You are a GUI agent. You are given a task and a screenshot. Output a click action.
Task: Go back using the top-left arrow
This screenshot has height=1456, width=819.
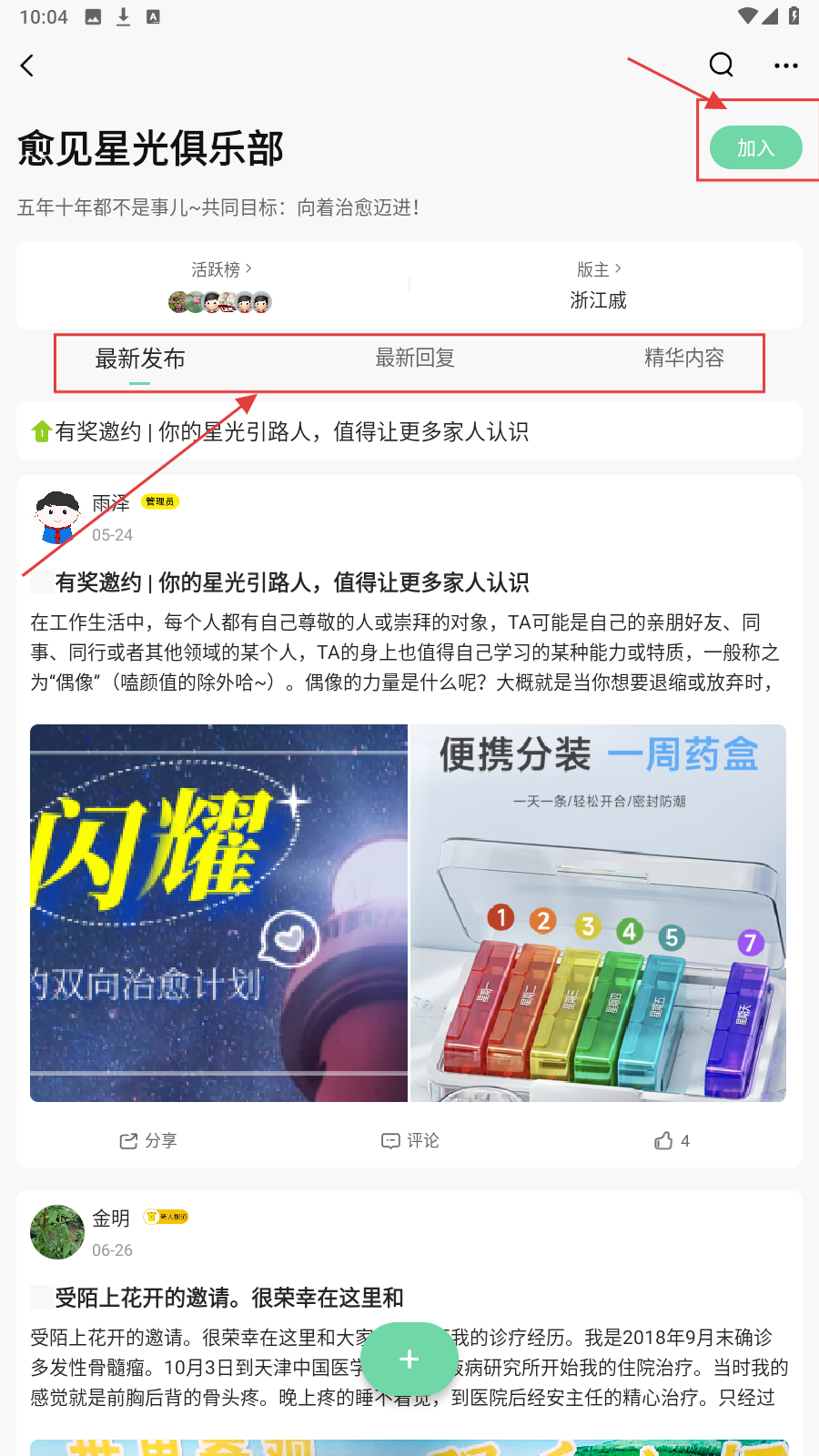click(27, 66)
